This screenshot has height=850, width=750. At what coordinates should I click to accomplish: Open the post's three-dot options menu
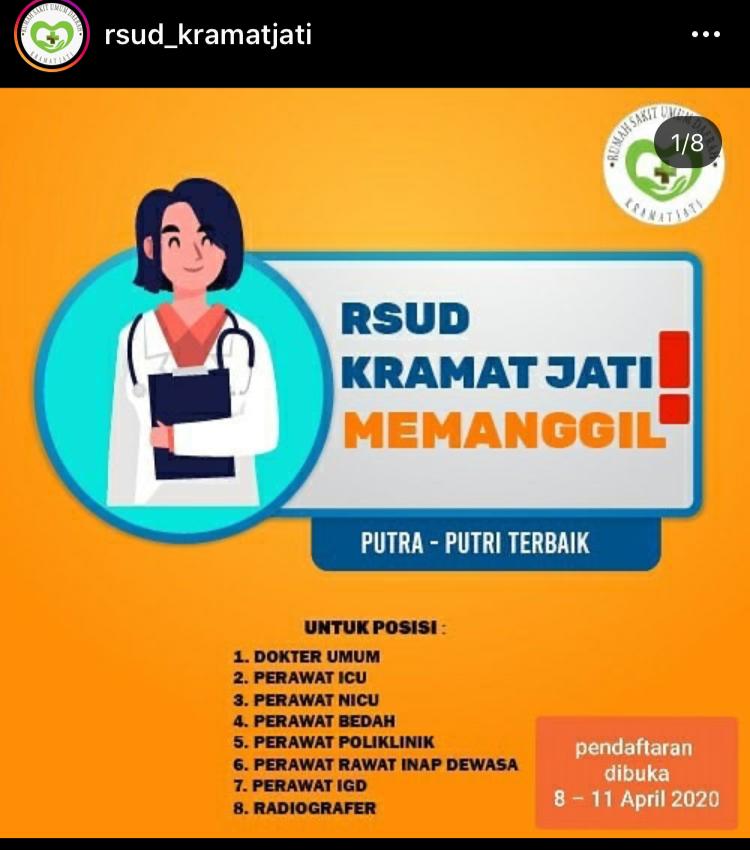(x=705, y=35)
